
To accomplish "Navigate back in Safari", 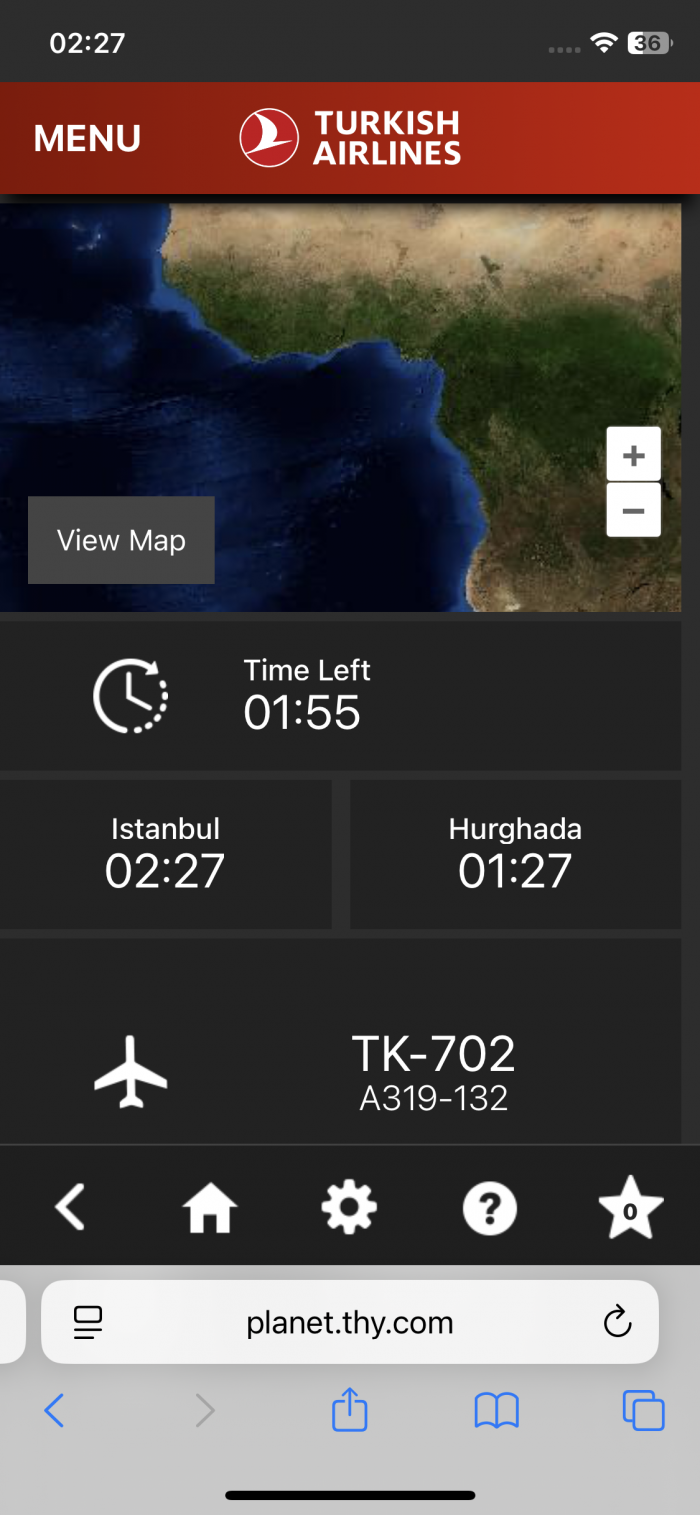I will pos(55,1411).
